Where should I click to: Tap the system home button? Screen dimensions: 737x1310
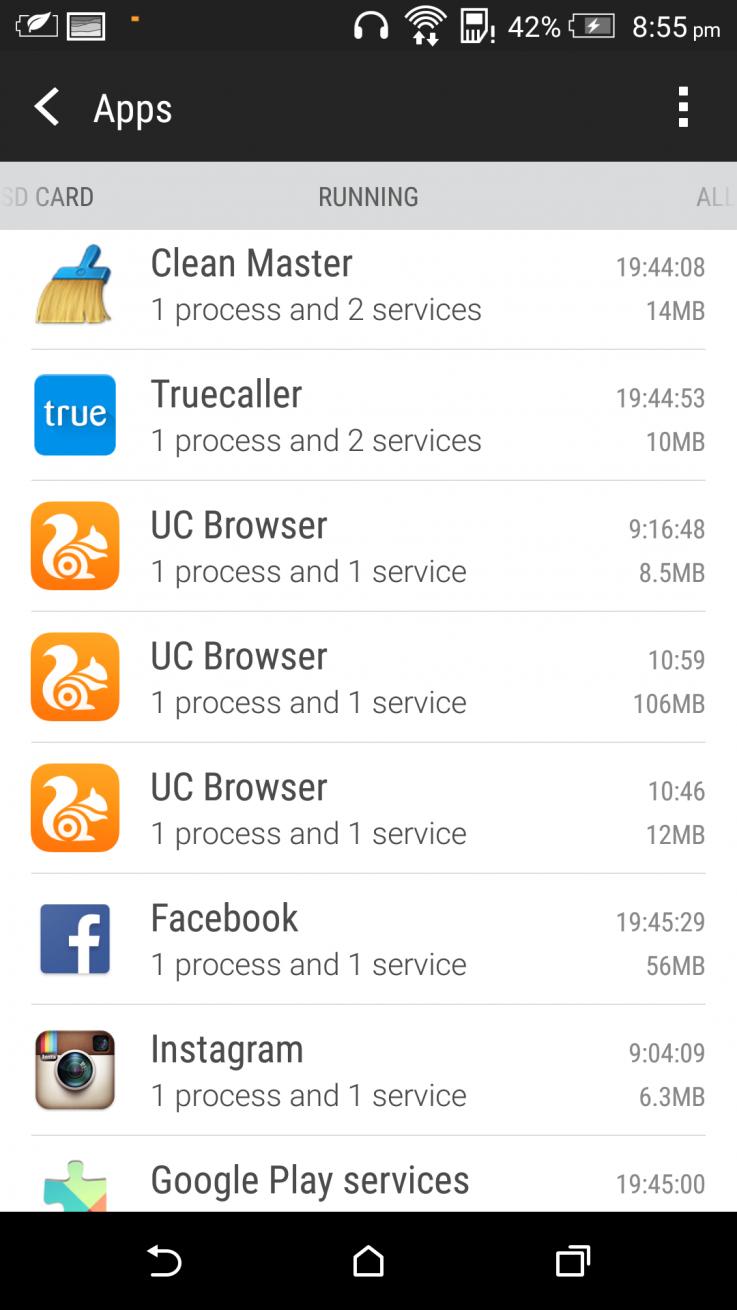368,1261
